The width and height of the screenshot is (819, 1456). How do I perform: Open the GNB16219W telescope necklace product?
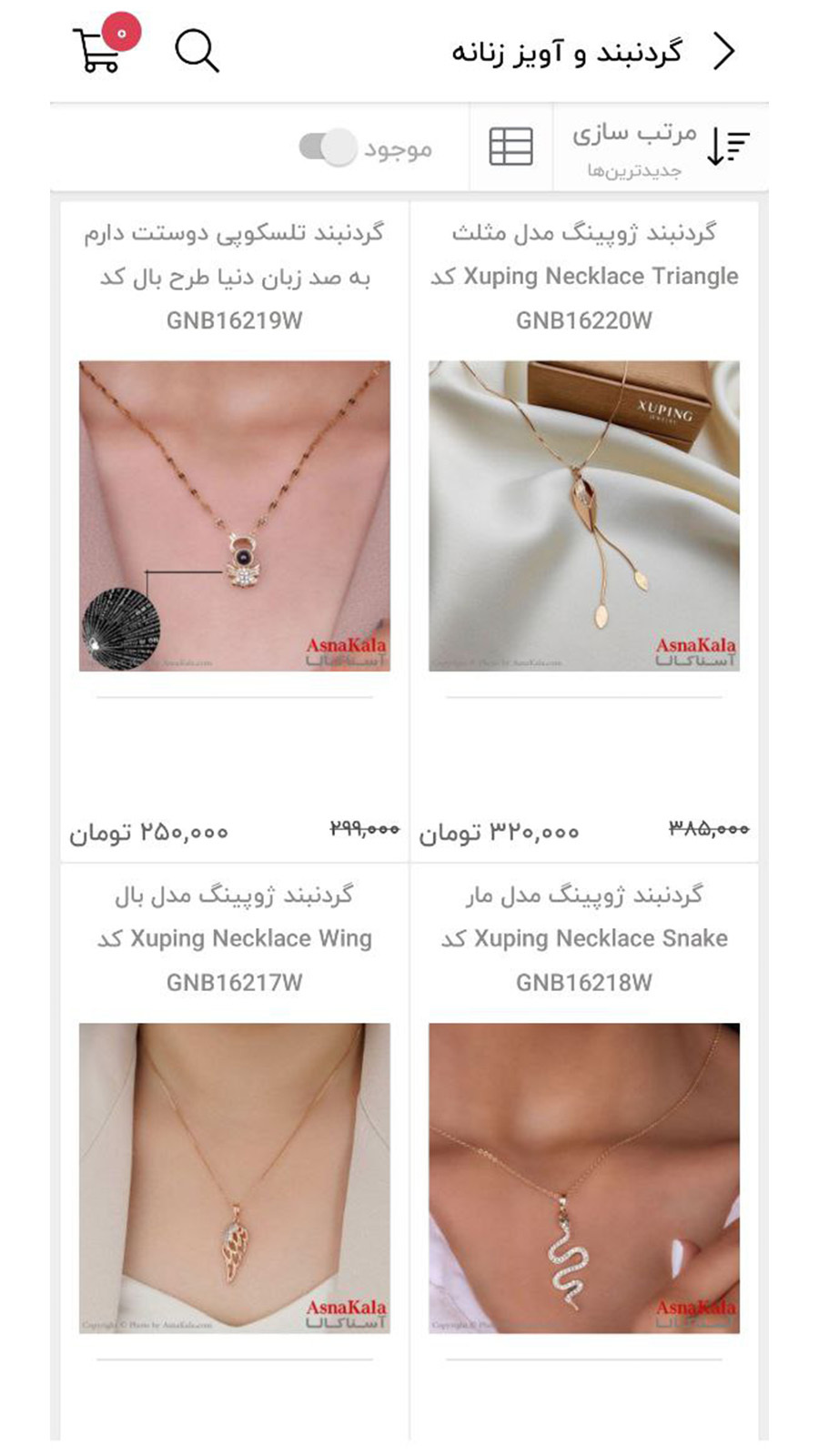[235, 516]
